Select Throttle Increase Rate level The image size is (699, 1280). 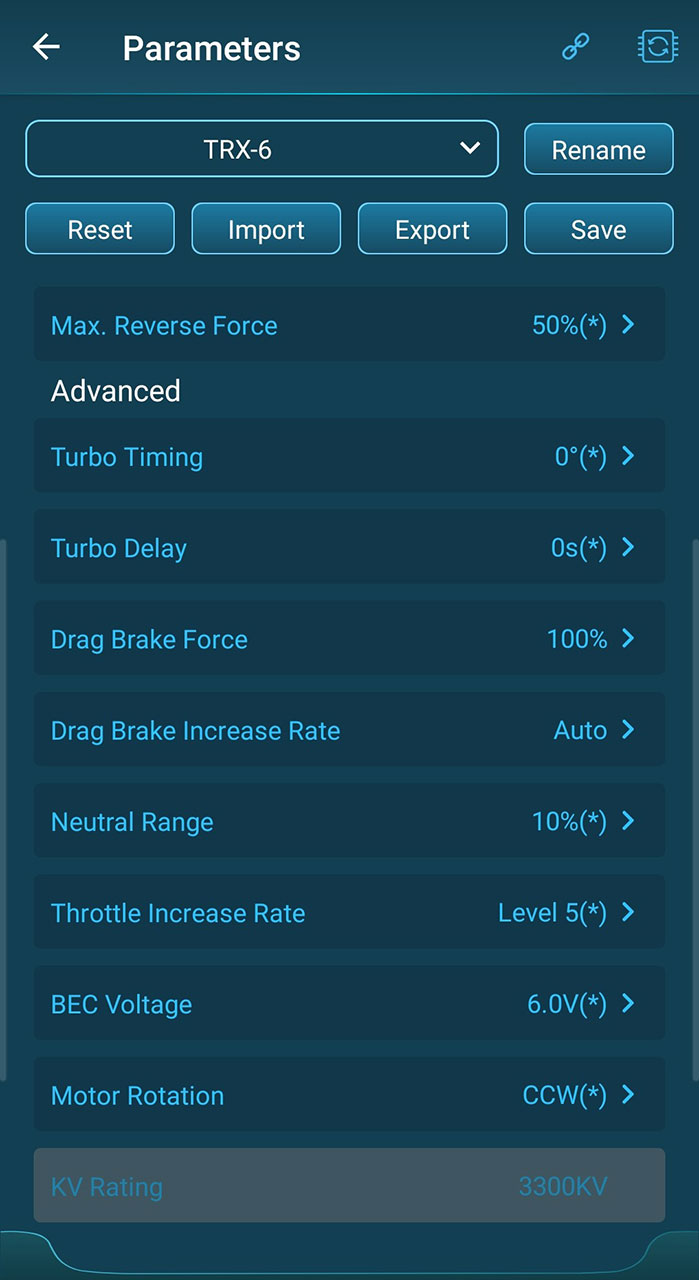point(349,912)
